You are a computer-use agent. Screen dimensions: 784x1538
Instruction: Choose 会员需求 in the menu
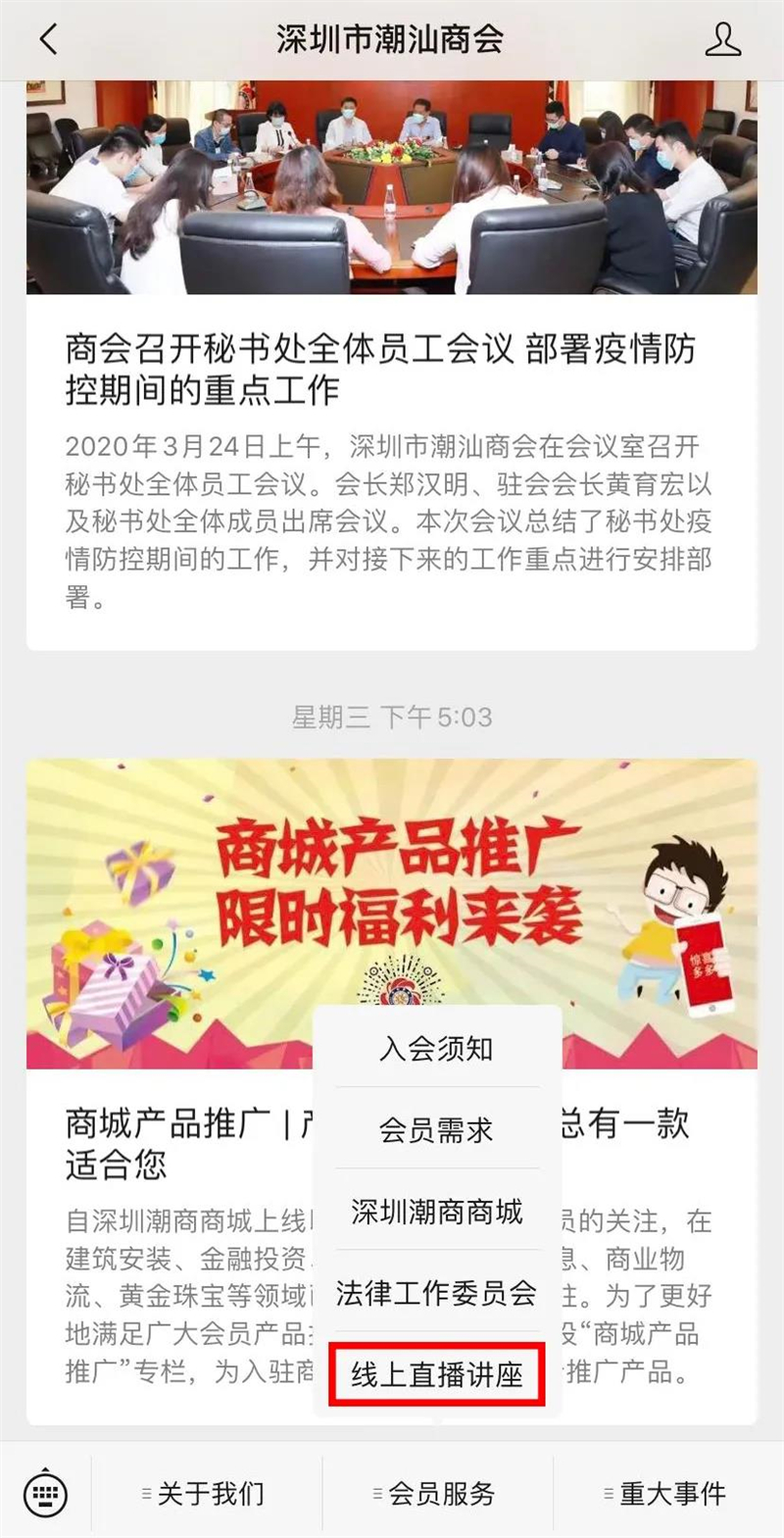tap(436, 1130)
